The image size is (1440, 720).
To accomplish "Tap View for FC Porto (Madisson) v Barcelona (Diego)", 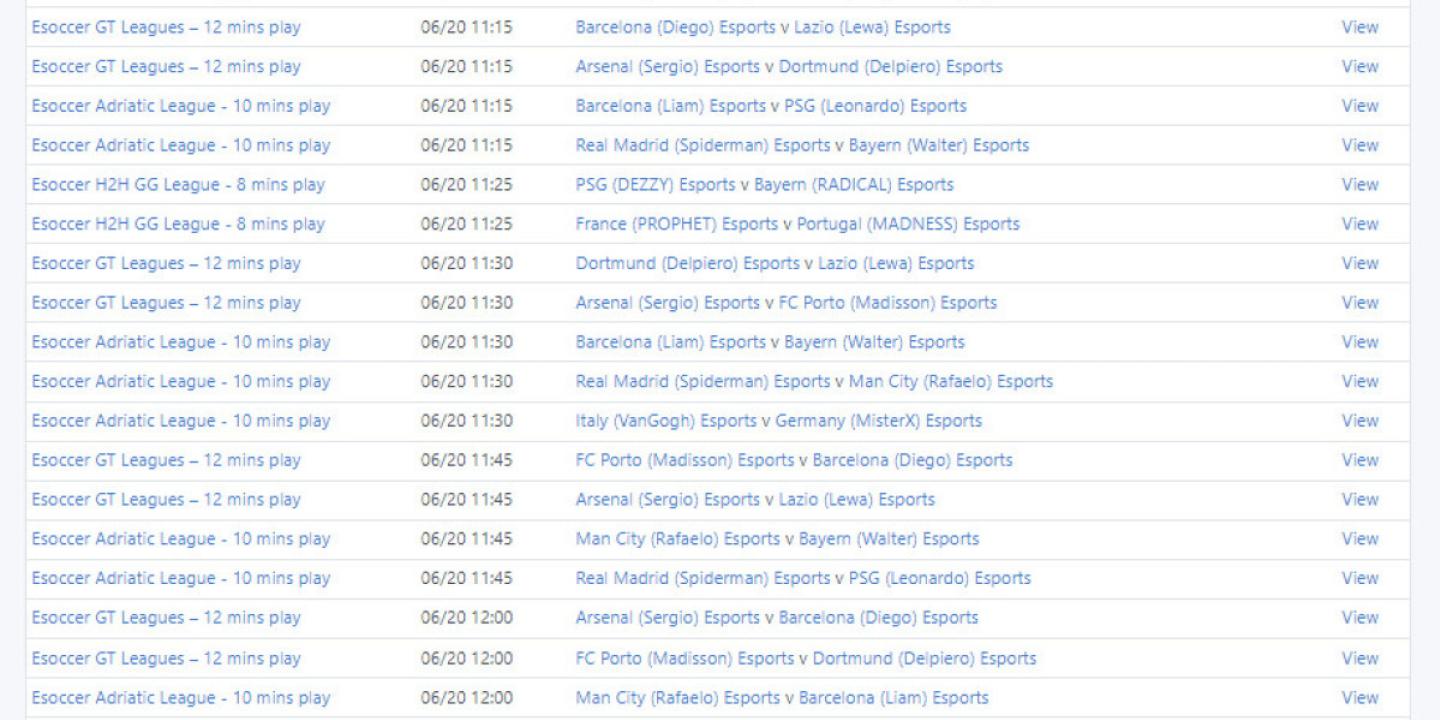I will tap(1359, 460).
